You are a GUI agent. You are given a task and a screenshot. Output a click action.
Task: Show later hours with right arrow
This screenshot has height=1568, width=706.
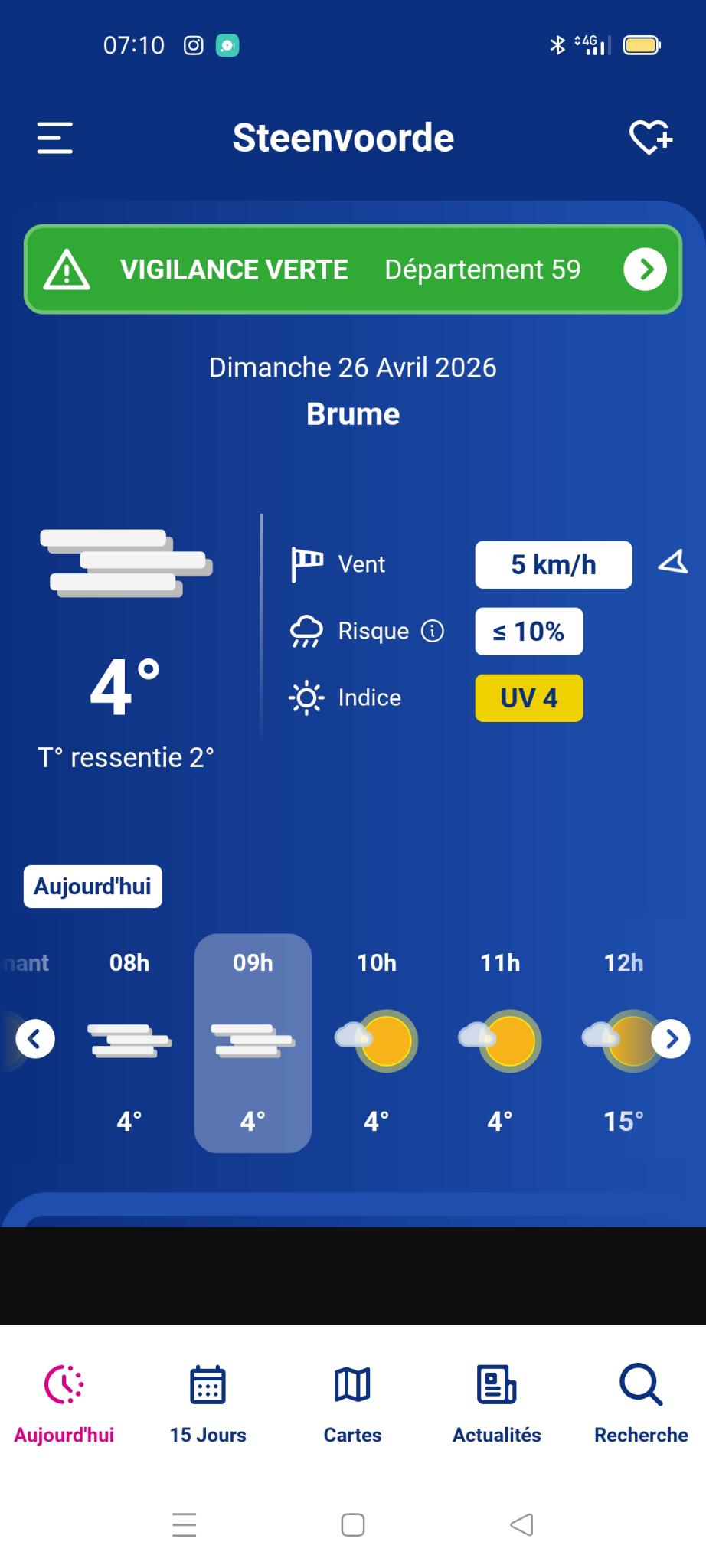coord(671,1039)
